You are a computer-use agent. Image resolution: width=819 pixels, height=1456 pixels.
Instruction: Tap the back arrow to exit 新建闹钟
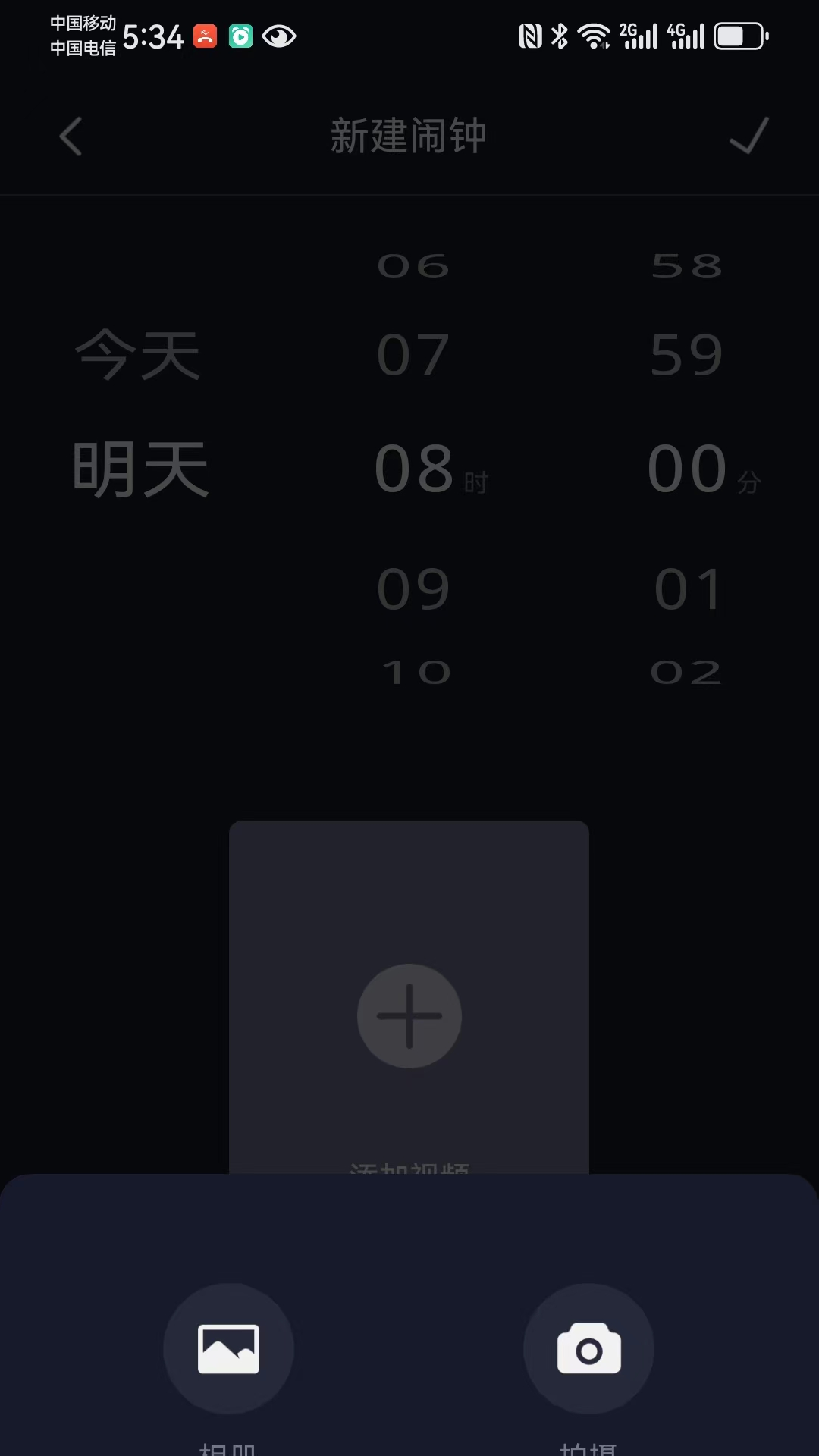pyautogui.click(x=70, y=136)
